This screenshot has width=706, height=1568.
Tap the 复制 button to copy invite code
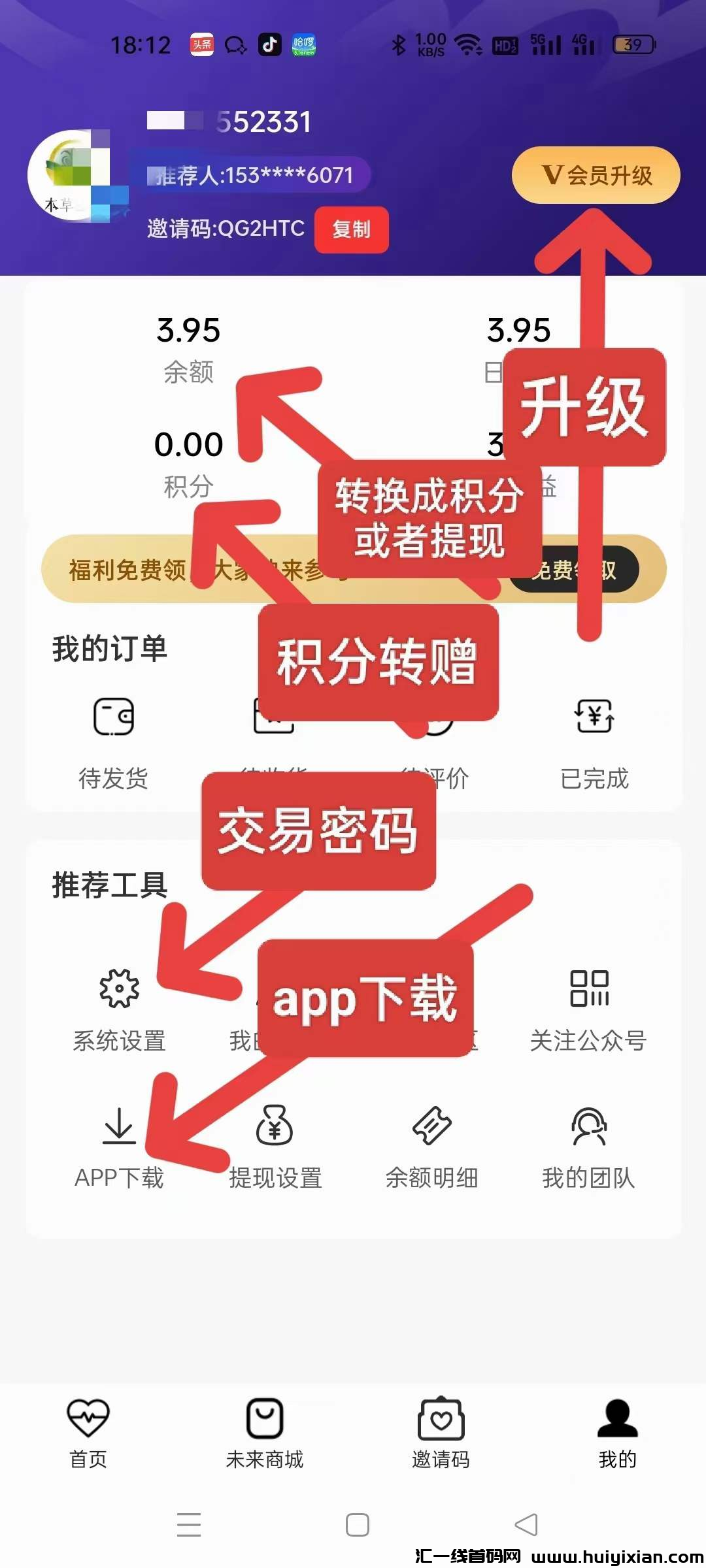point(351,230)
